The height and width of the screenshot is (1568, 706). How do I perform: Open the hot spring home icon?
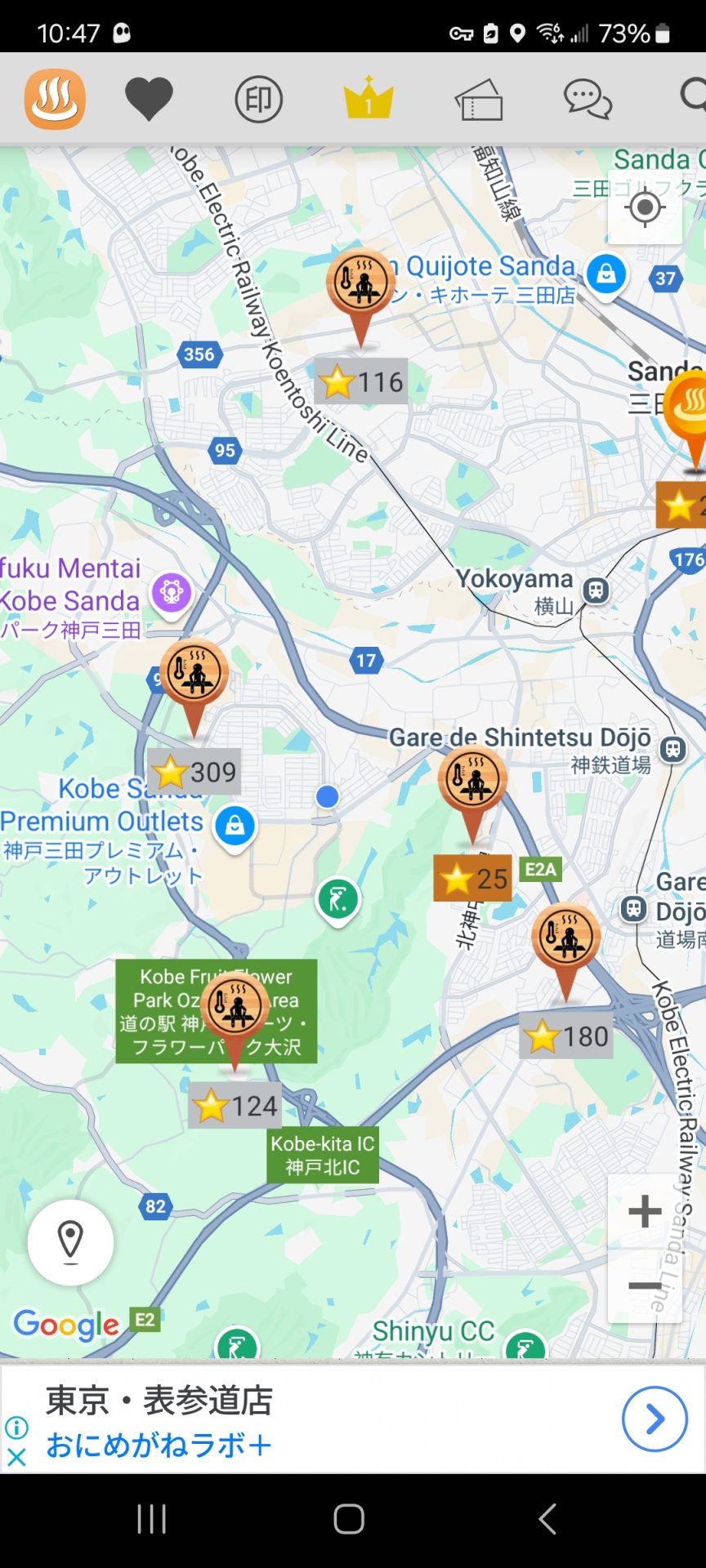point(55,100)
